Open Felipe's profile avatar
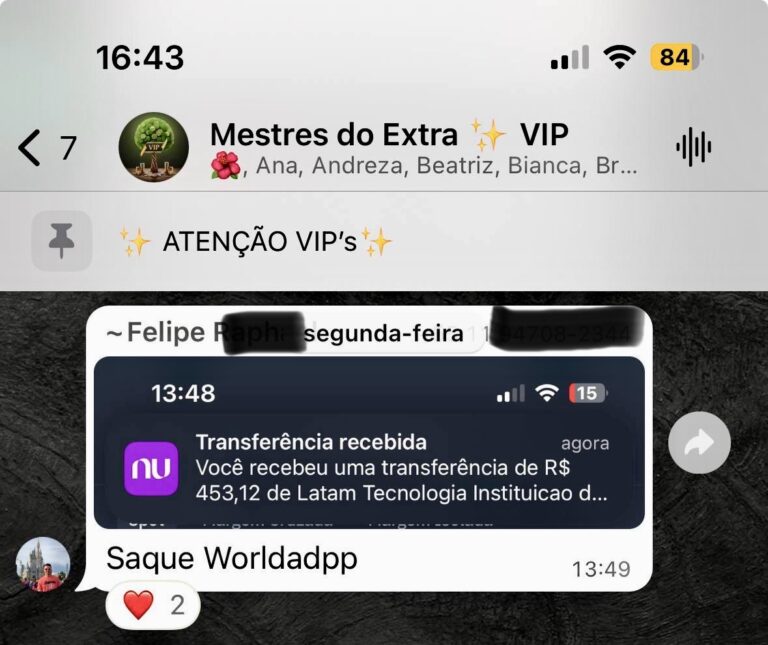 [43, 565]
